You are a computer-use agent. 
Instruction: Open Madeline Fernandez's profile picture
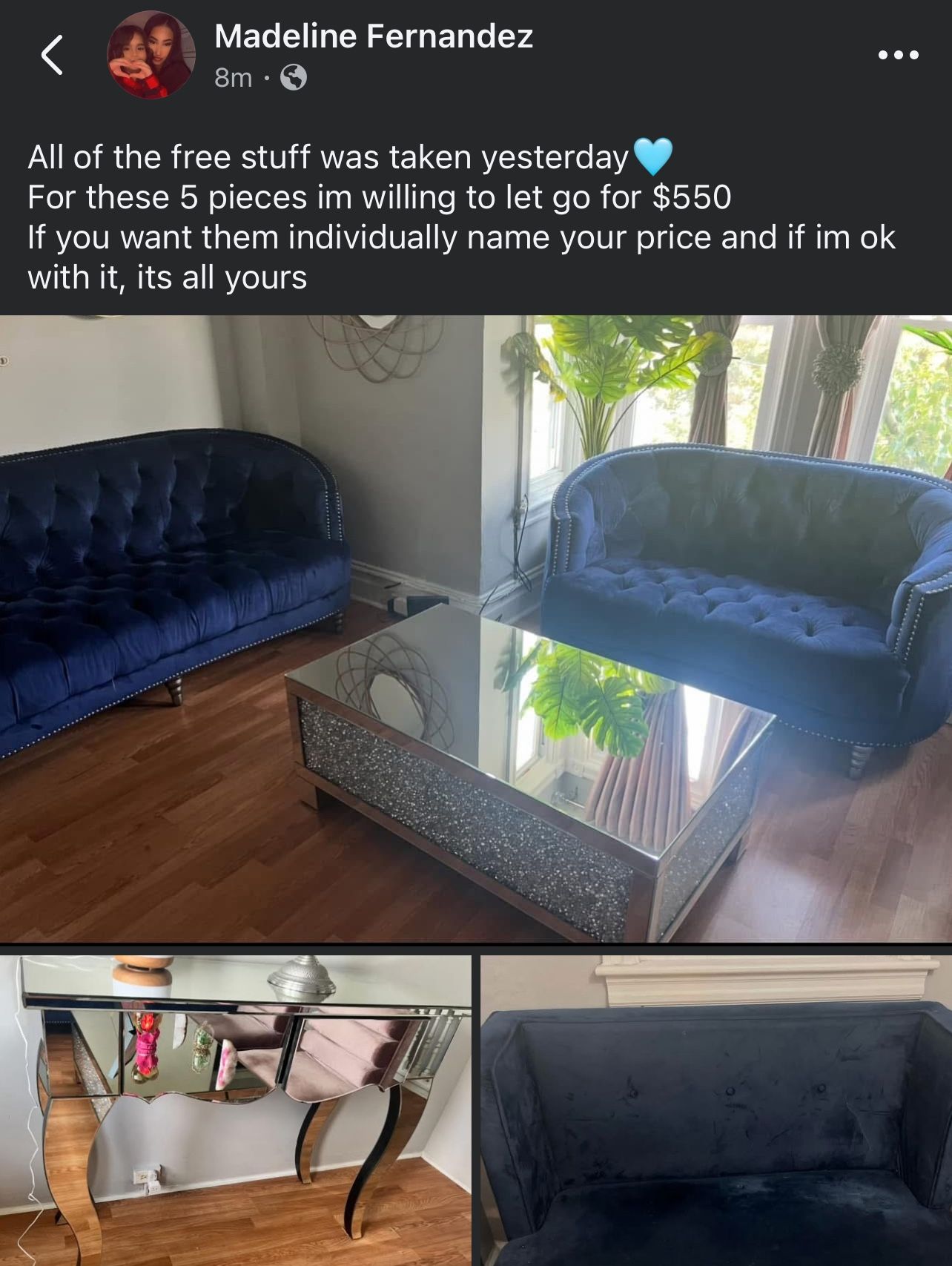coord(151,55)
